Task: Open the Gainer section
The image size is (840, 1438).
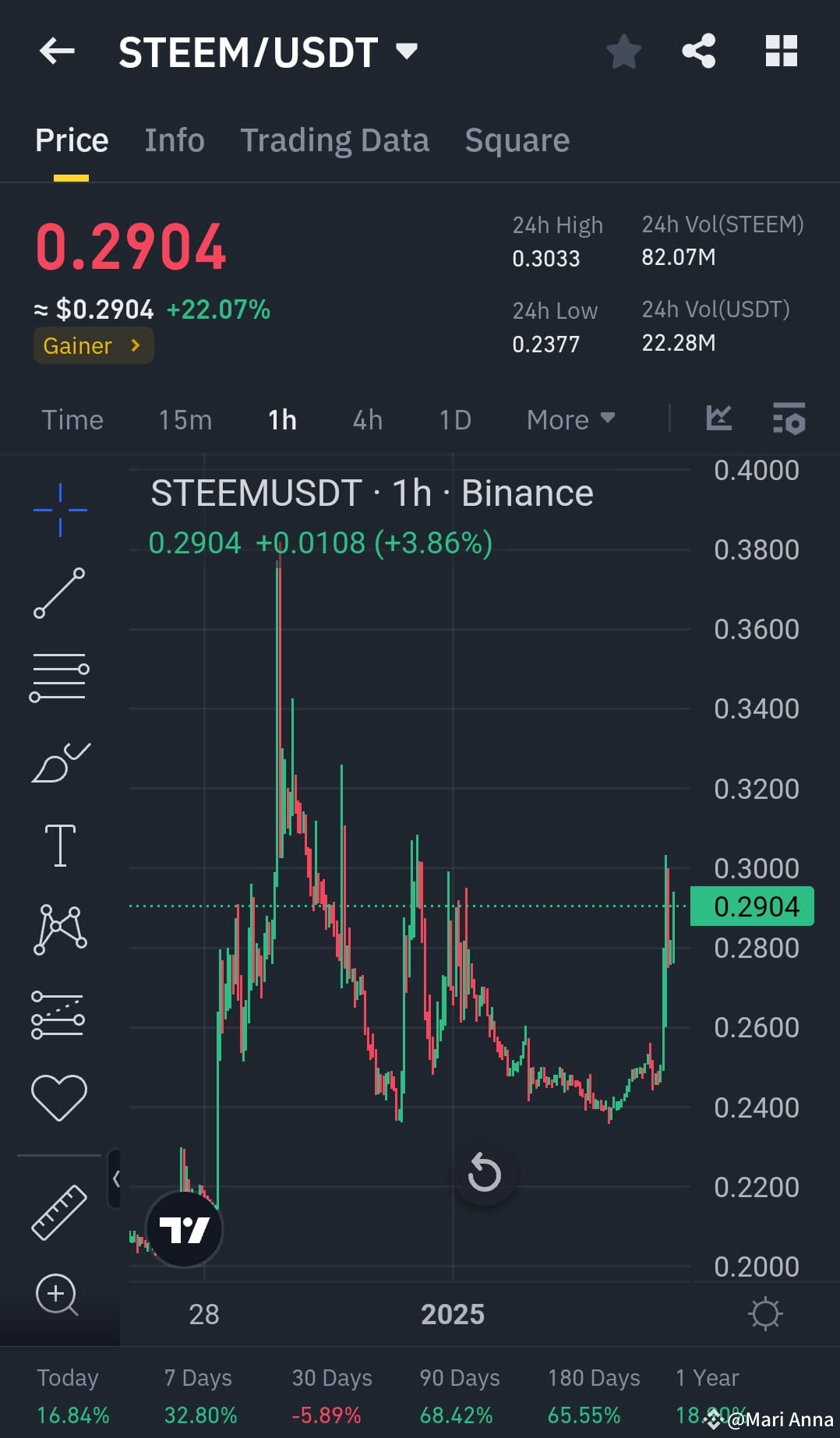Action: 93,345
